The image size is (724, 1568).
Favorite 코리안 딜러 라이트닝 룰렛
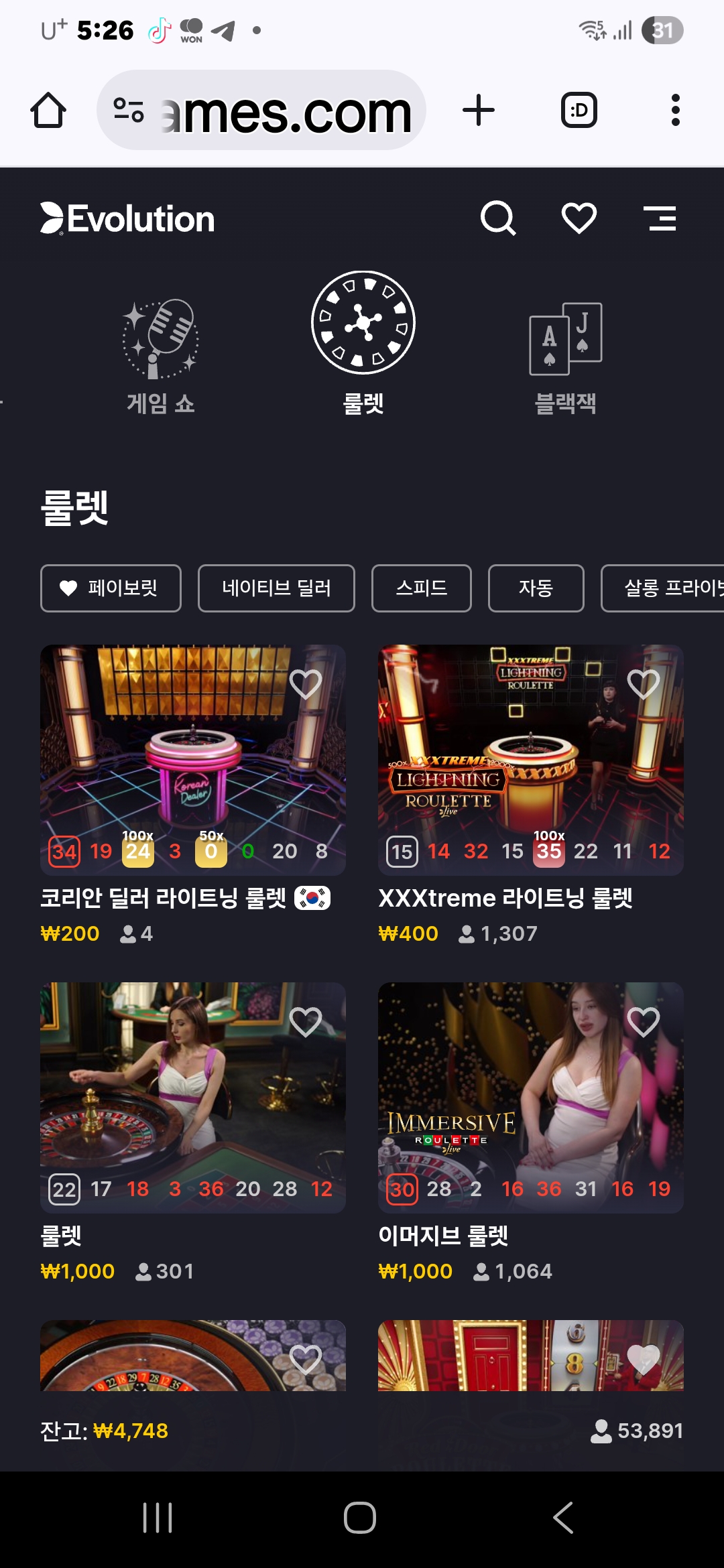click(x=306, y=684)
